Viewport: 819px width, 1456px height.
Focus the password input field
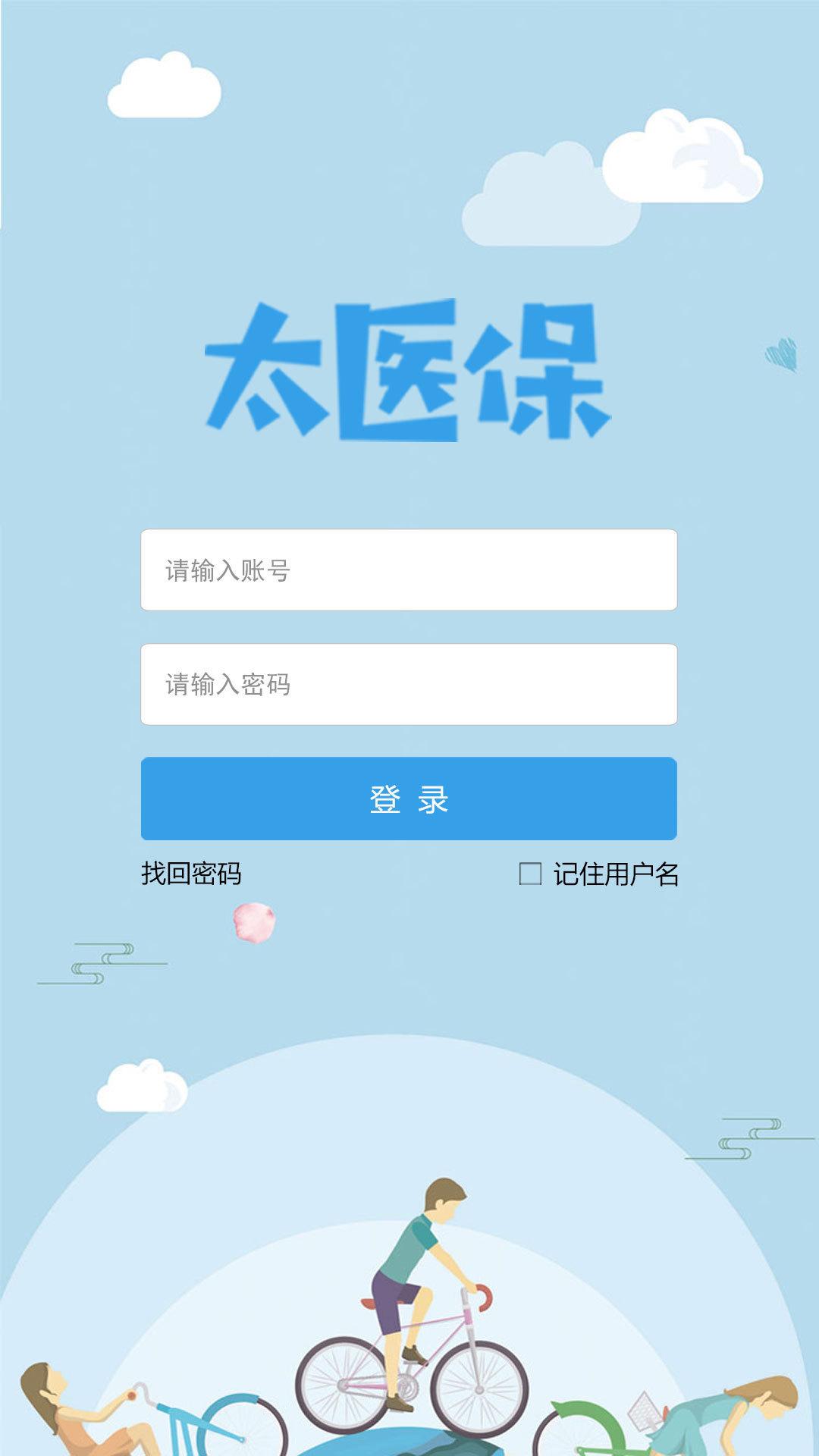point(409,684)
